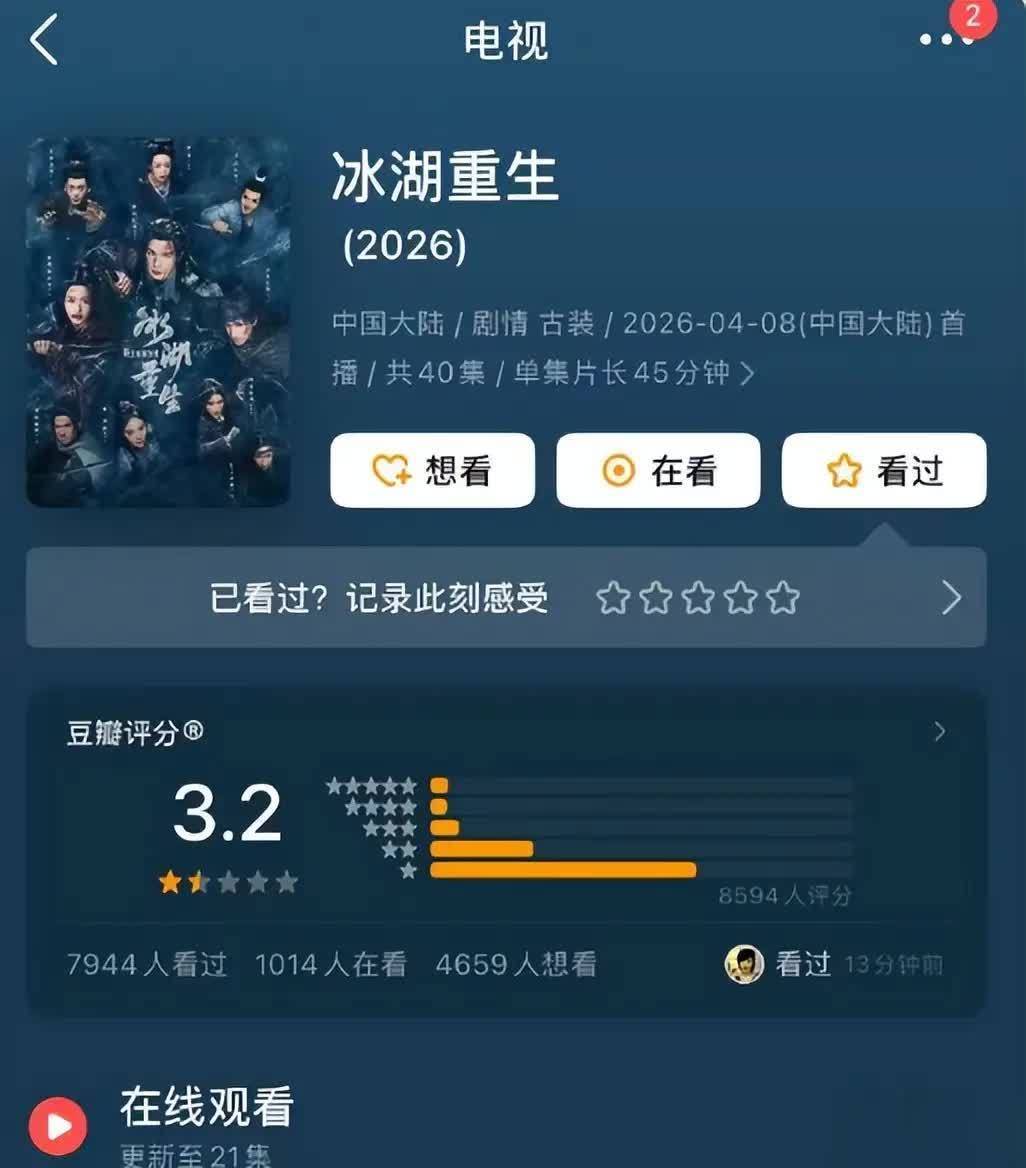
Task: Open the 冰湖重生 poster image
Action: tap(158, 322)
